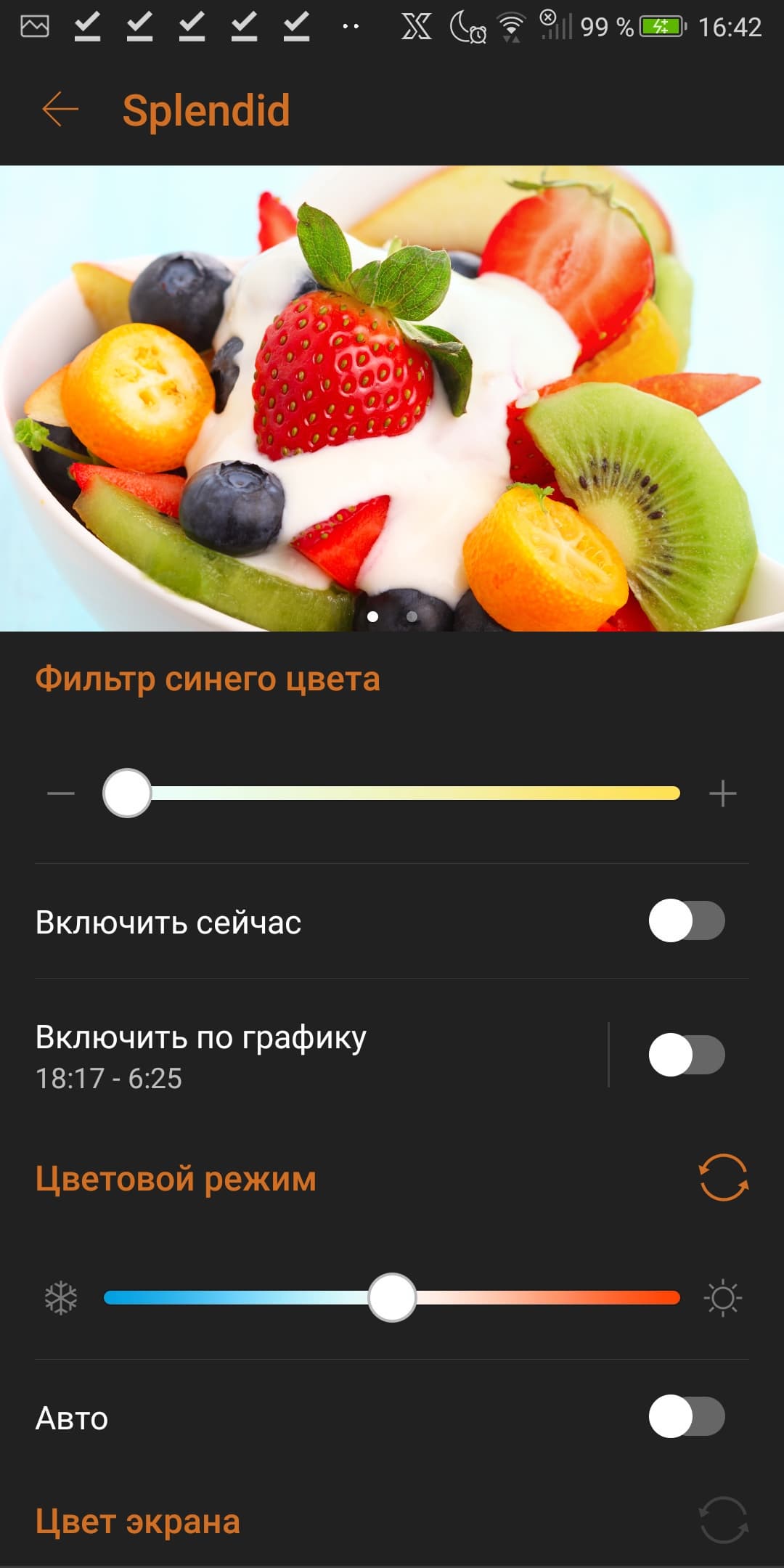Select the second preview image dot
The height and width of the screenshot is (1568, 784).
coord(412,616)
